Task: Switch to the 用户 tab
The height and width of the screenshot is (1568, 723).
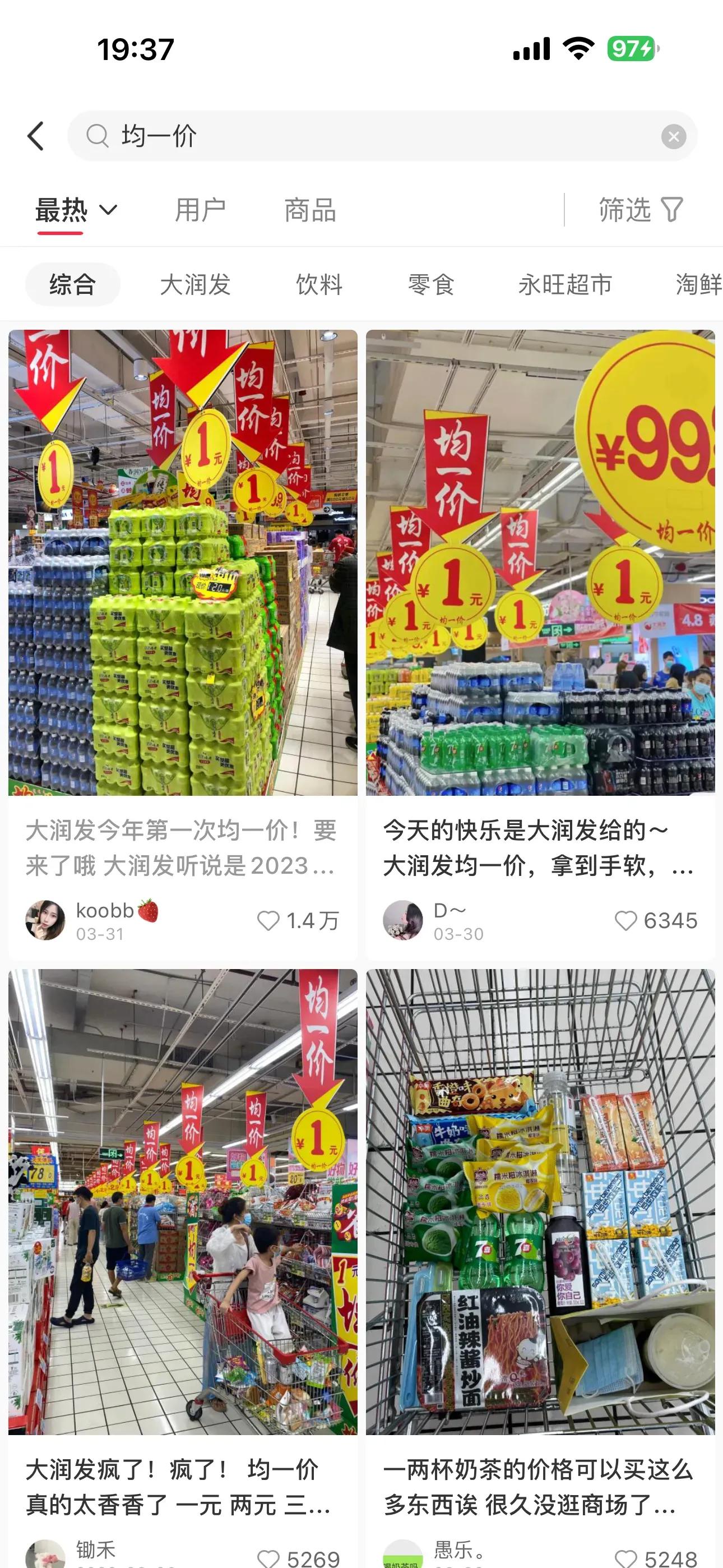Action: tap(200, 209)
